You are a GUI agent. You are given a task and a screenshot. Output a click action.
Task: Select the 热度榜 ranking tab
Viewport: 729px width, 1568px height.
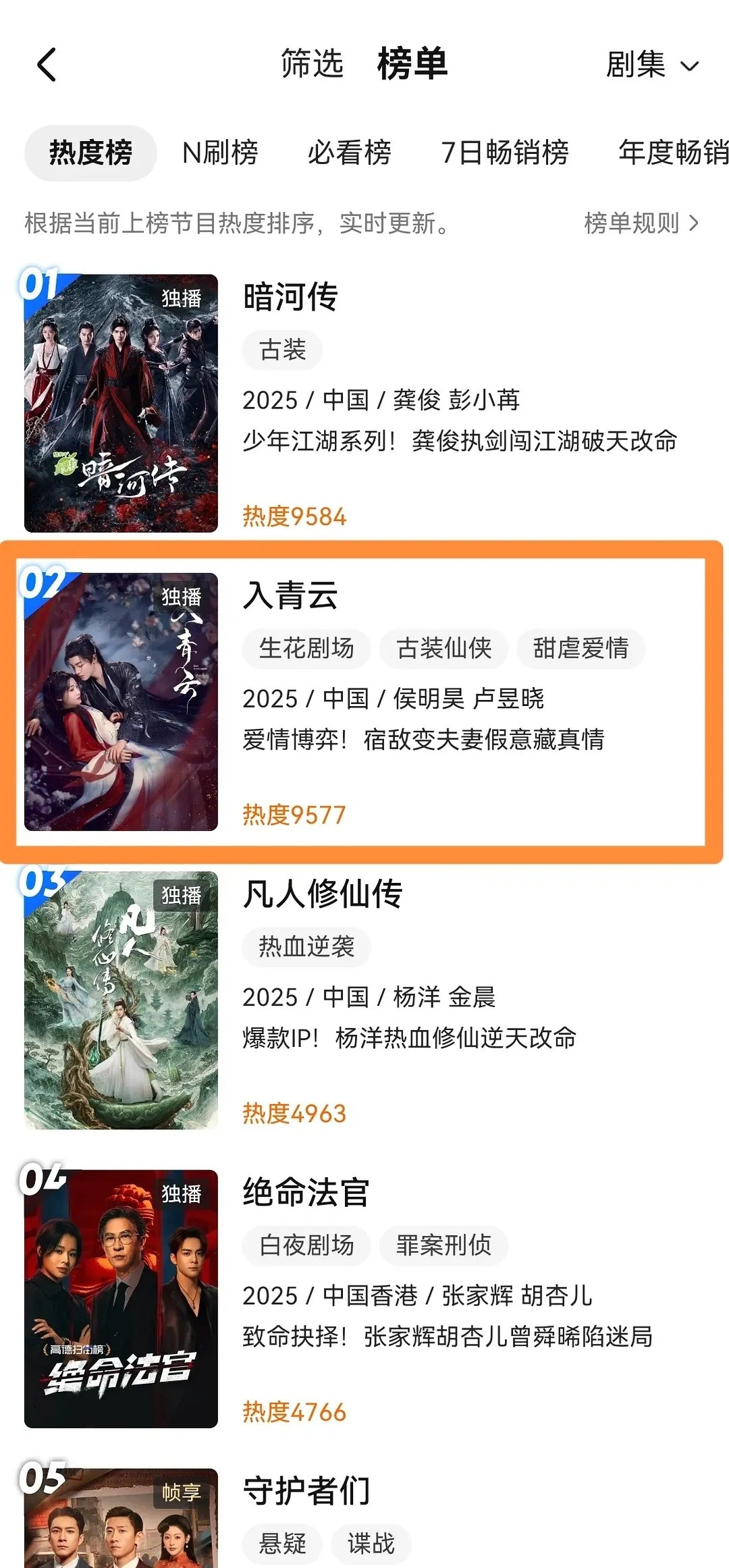click(90, 153)
